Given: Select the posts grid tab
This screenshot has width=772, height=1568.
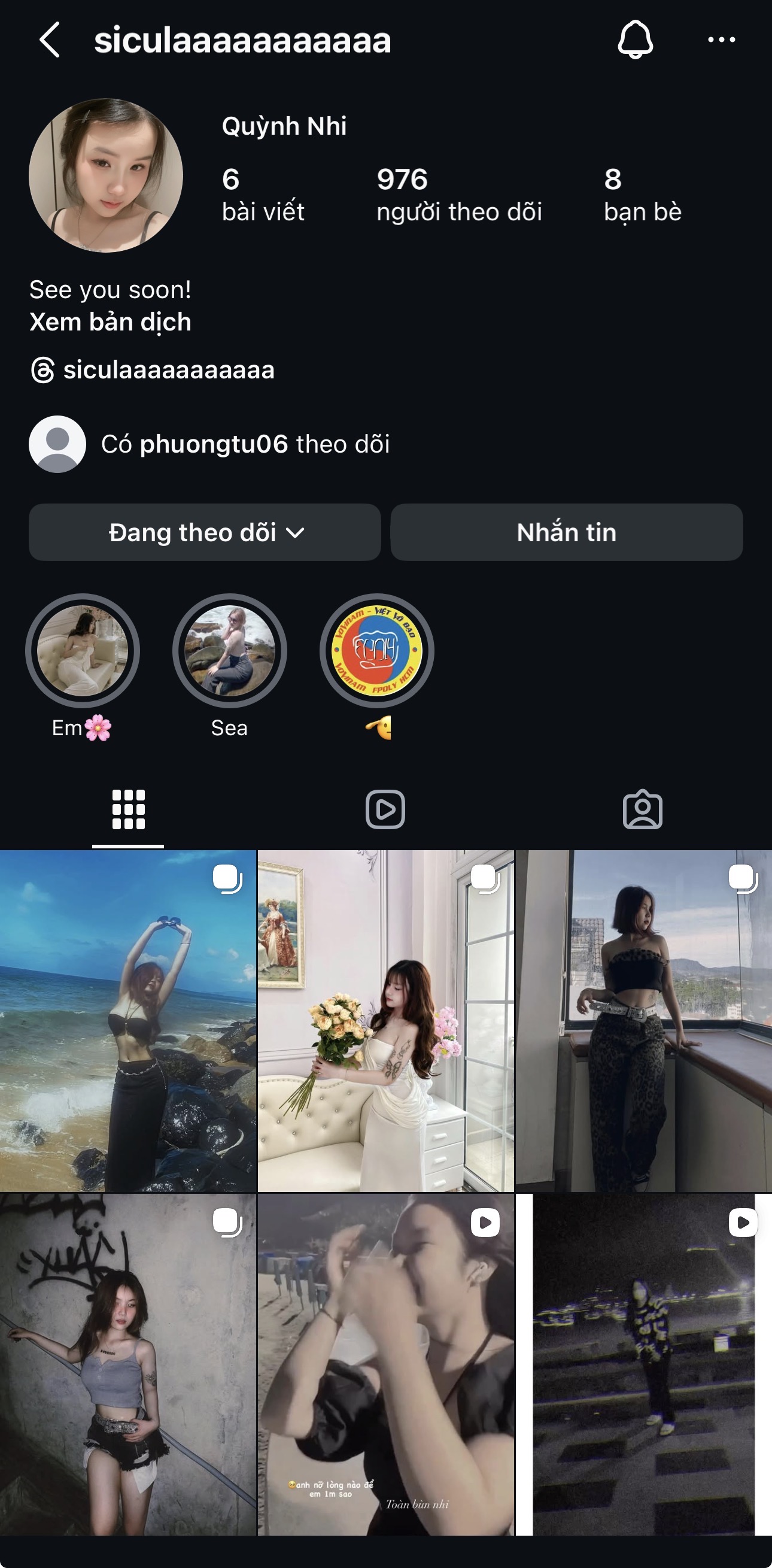Looking at the screenshot, I should pyautogui.click(x=128, y=809).
